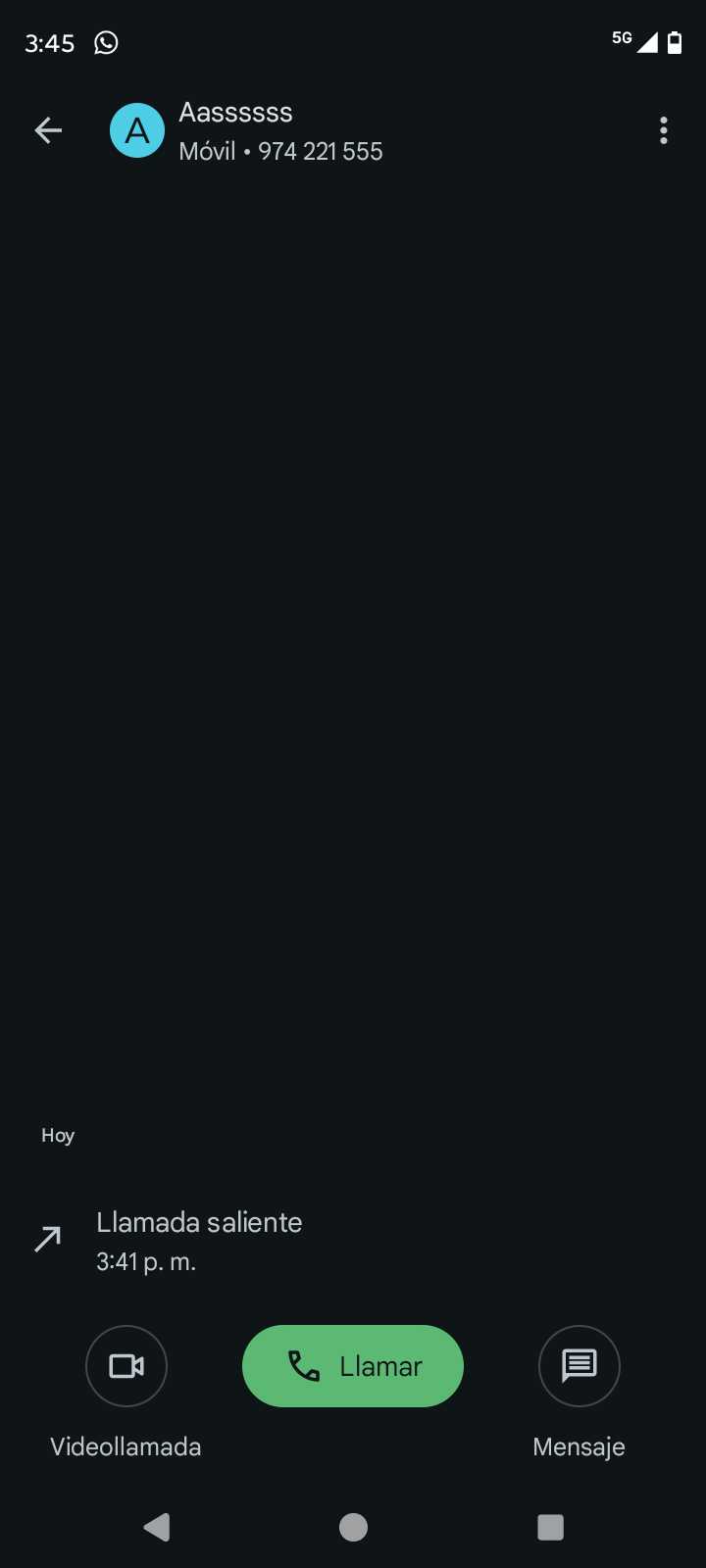Start a Videollamada with Aassssss

pos(126,1366)
